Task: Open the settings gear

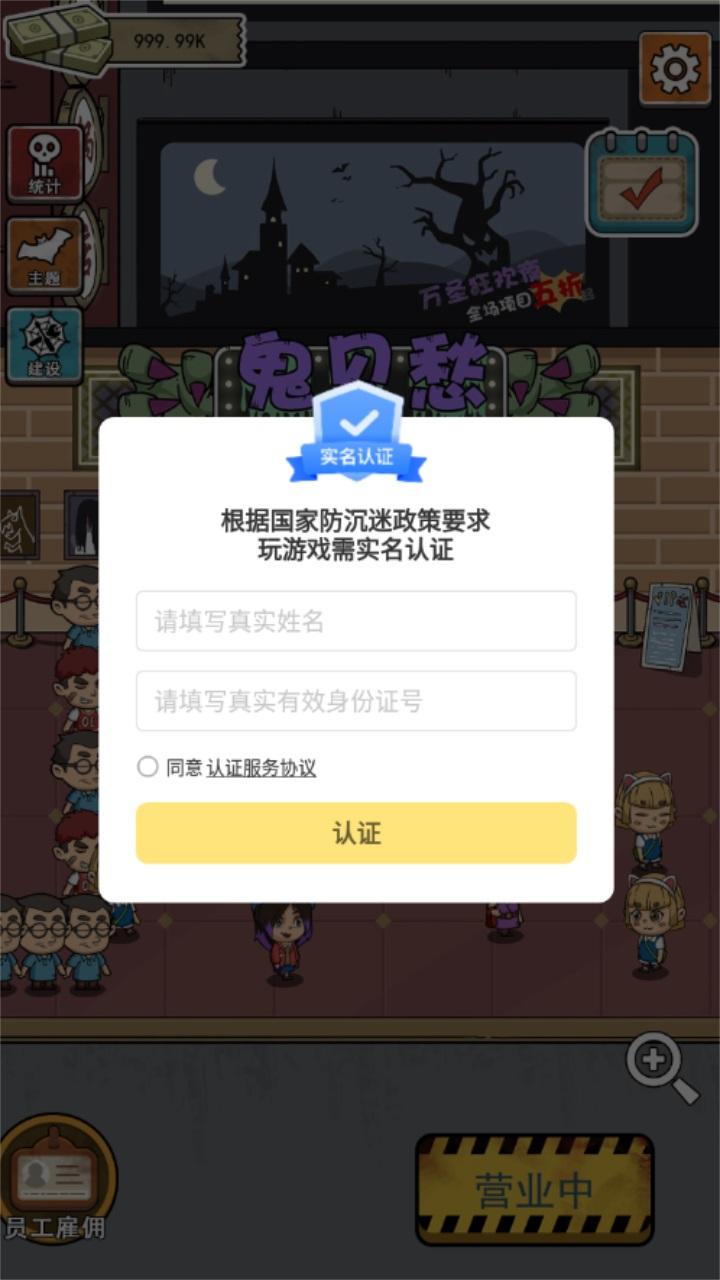Action: [x=675, y=68]
